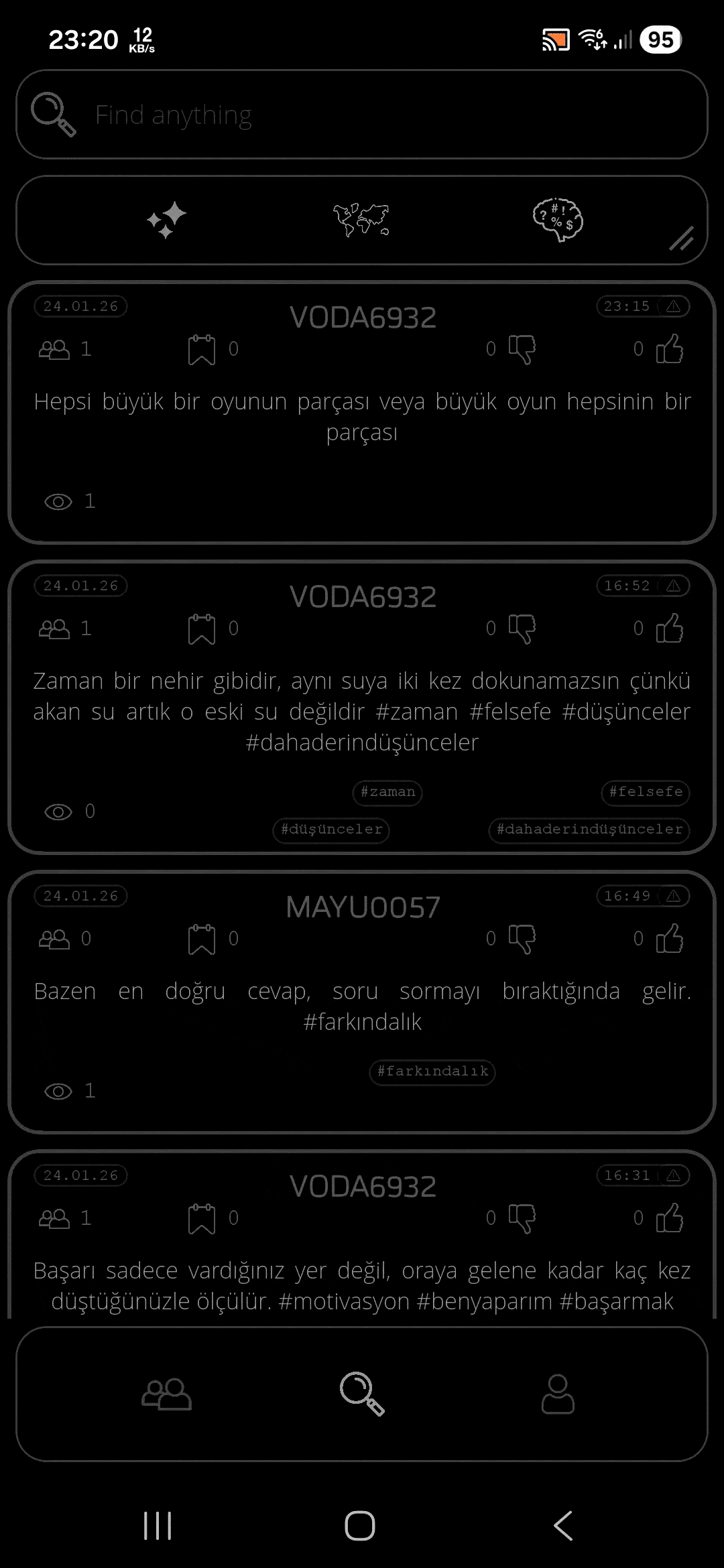Bookmark the MAYU0057 post
Image resolution: width=724 pixels, height=1568 pixels.
[201, 939]
